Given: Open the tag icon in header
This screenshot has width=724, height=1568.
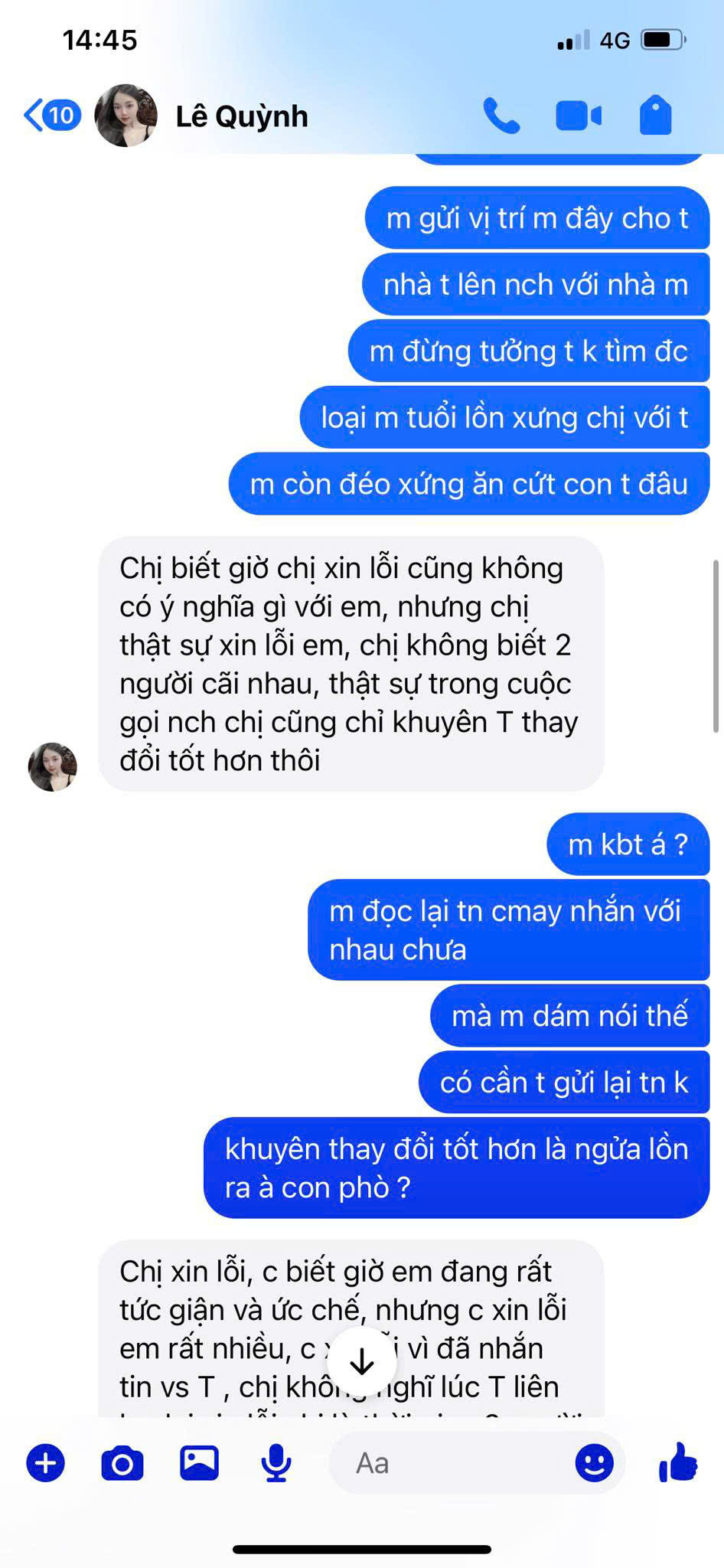Looking at the screenshot, I should click(x=655, y=116).
